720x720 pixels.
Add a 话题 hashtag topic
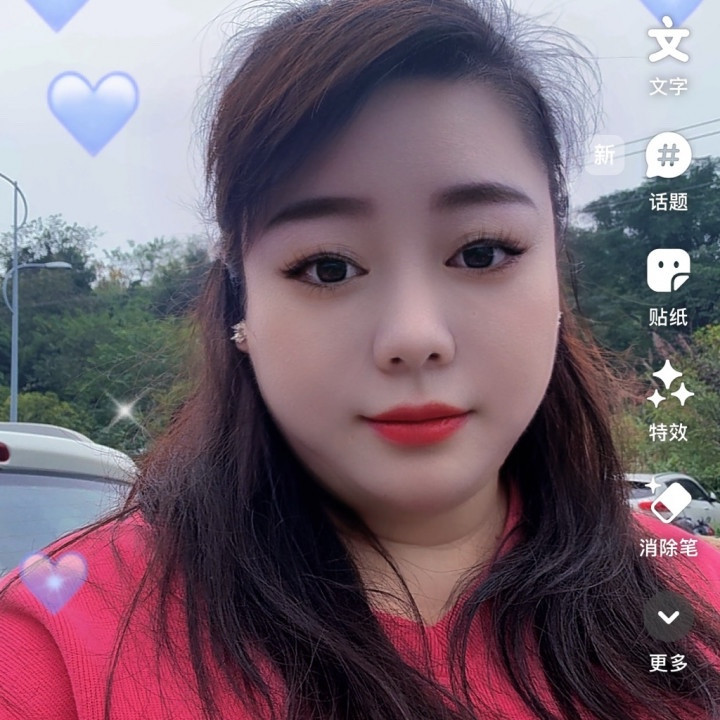668,156
